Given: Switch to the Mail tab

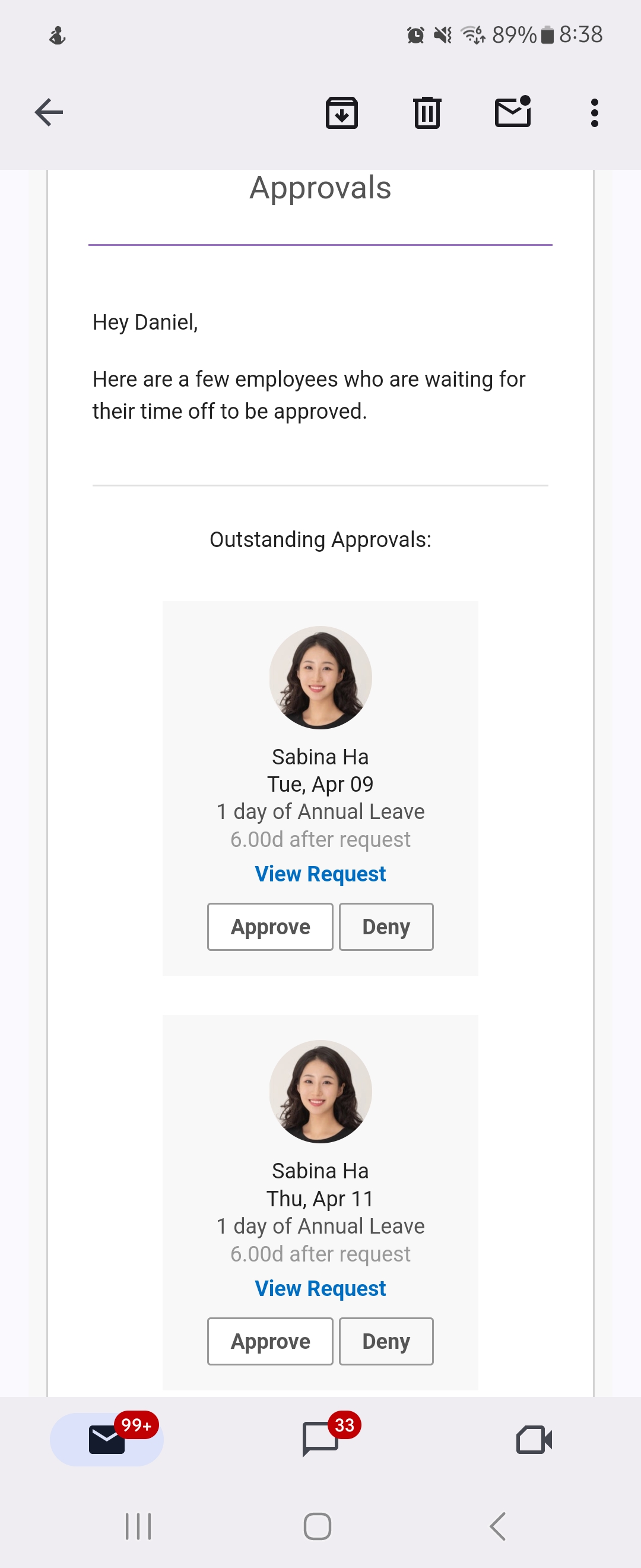Looking at the screenshot, I should tap(107, 1439).
